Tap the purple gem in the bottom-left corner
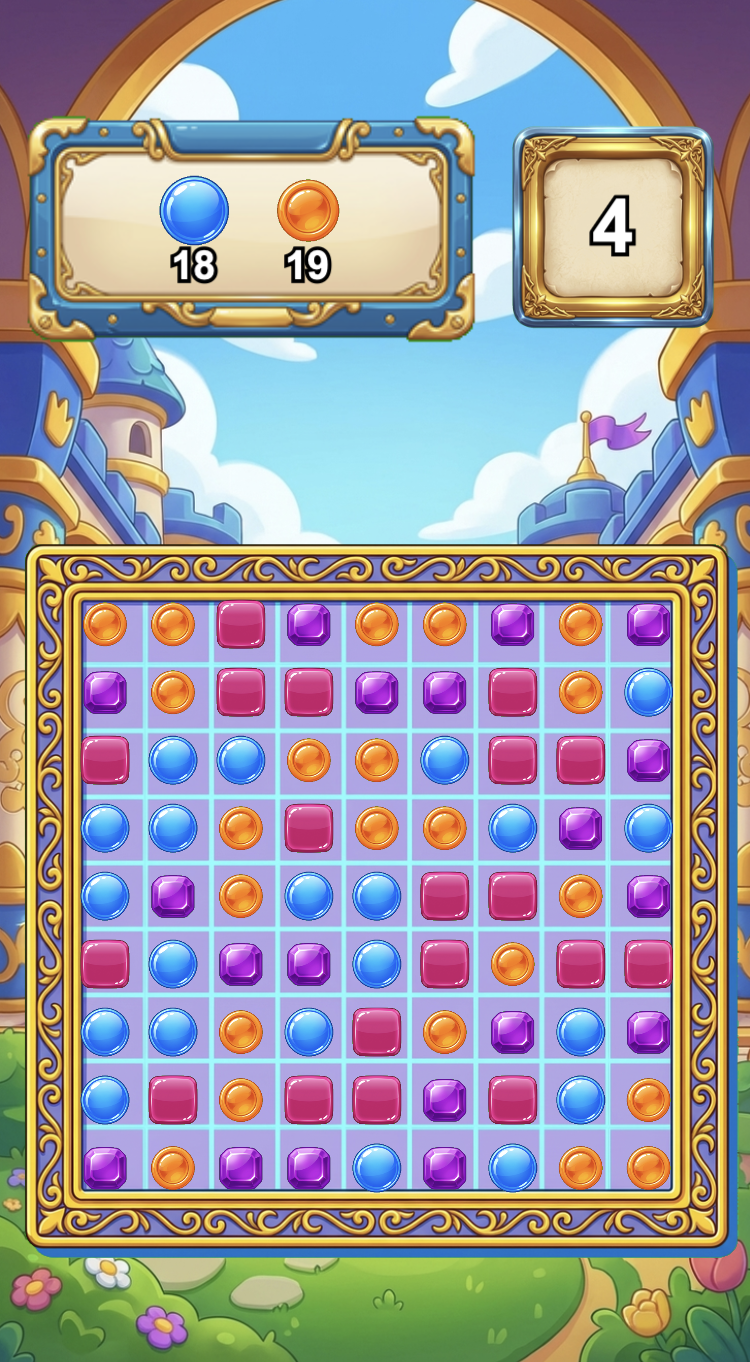 pos(105,1168)
